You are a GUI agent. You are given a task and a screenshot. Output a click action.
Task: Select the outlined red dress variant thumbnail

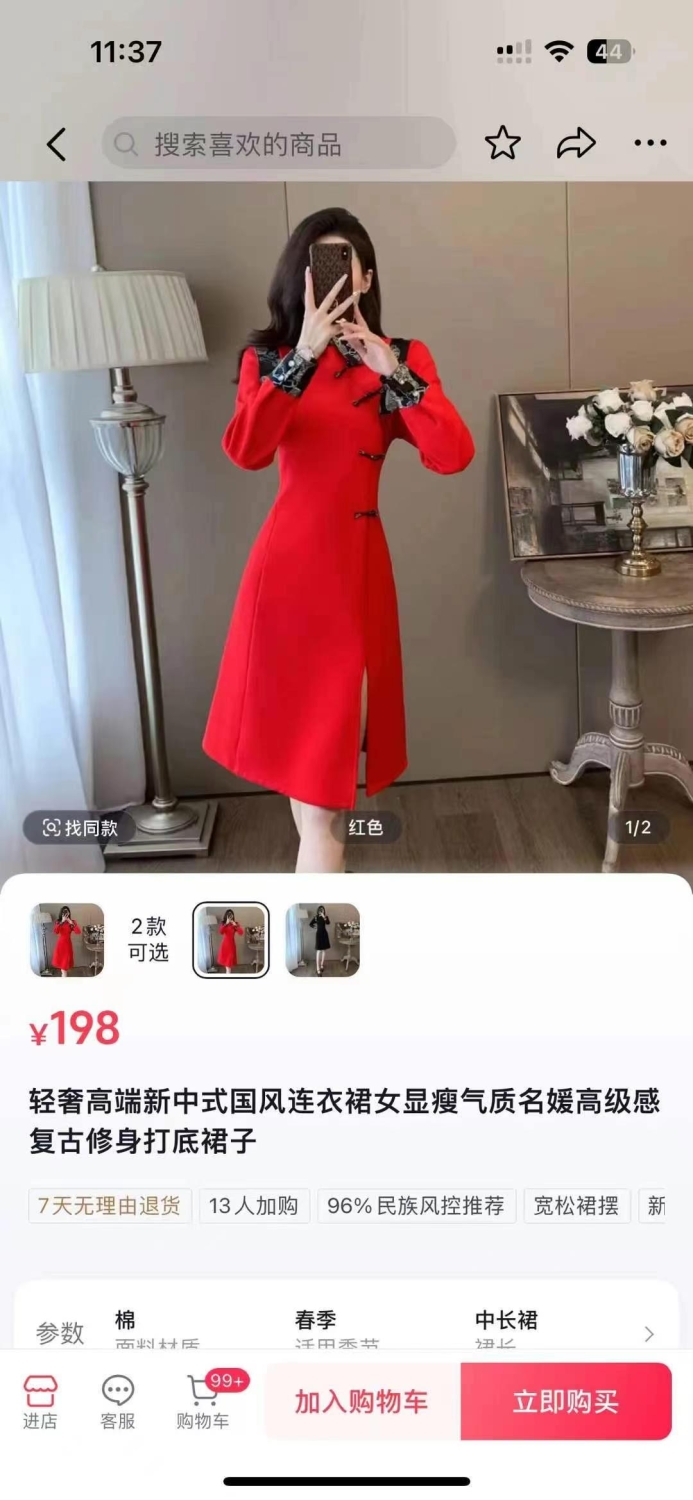tap(231, 940)
